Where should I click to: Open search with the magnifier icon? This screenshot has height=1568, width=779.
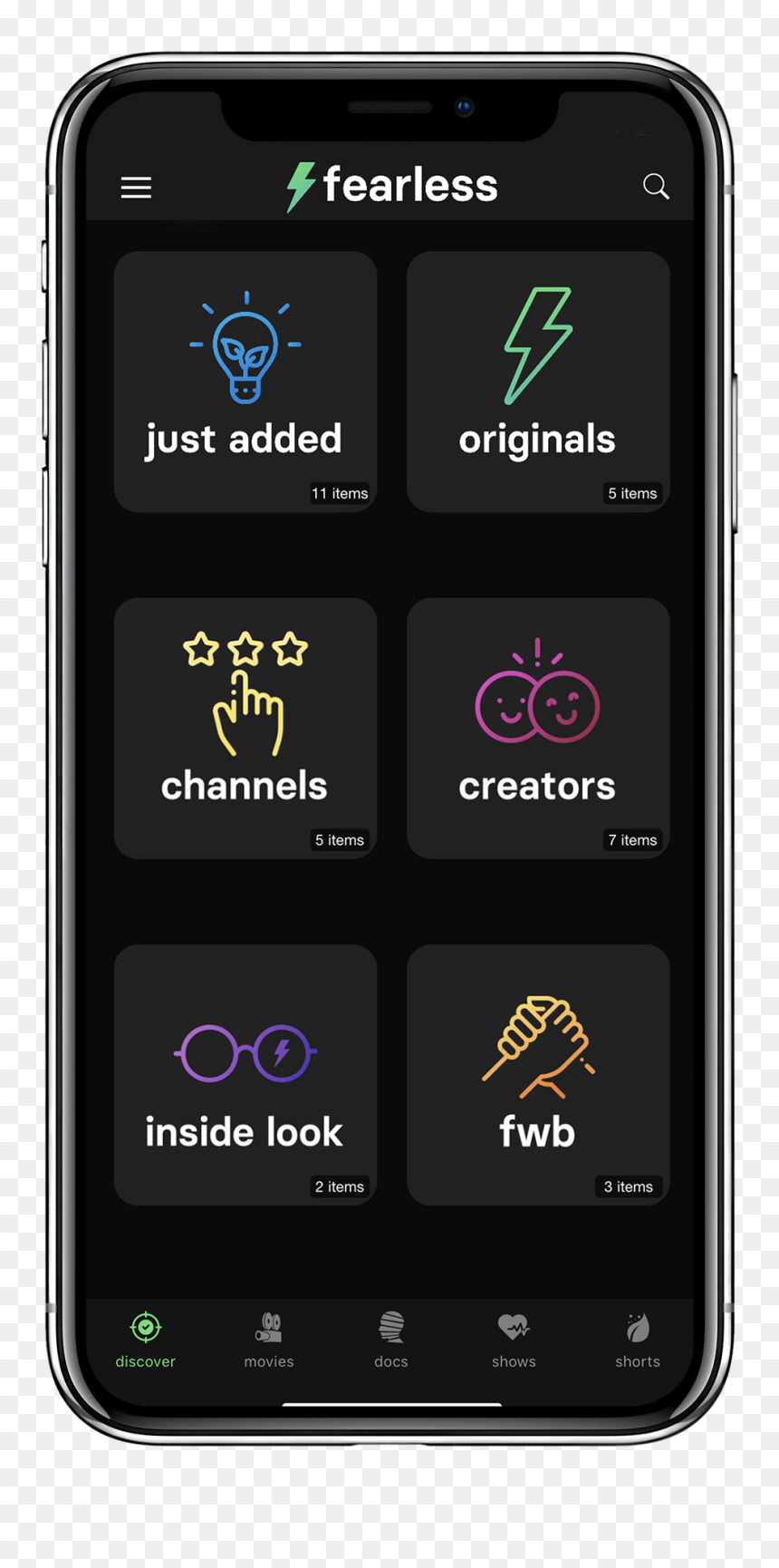point(656,187)
